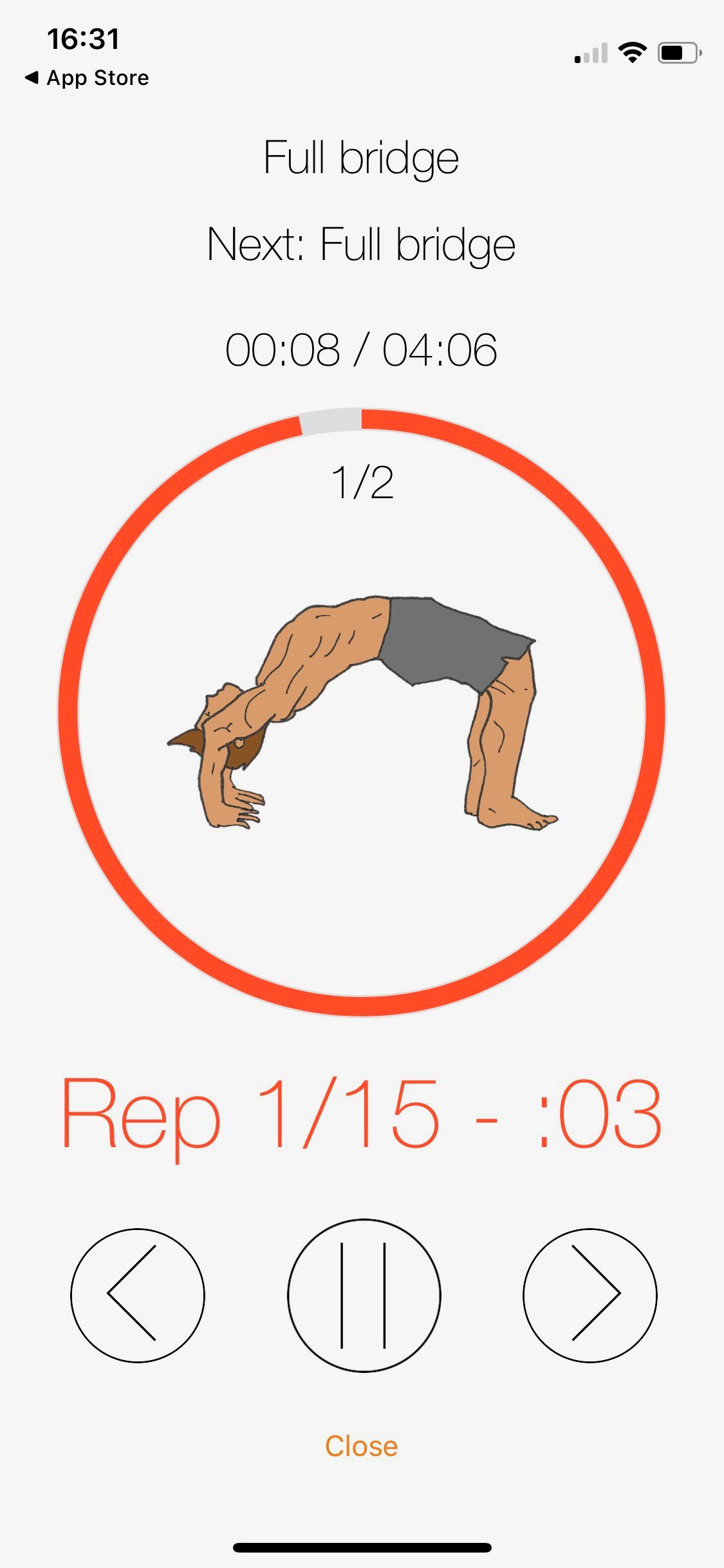This screenshot has height=1568, width=724.
Task: Tap the 00:08 / 04:06 timer
Action: pos(362,348)
